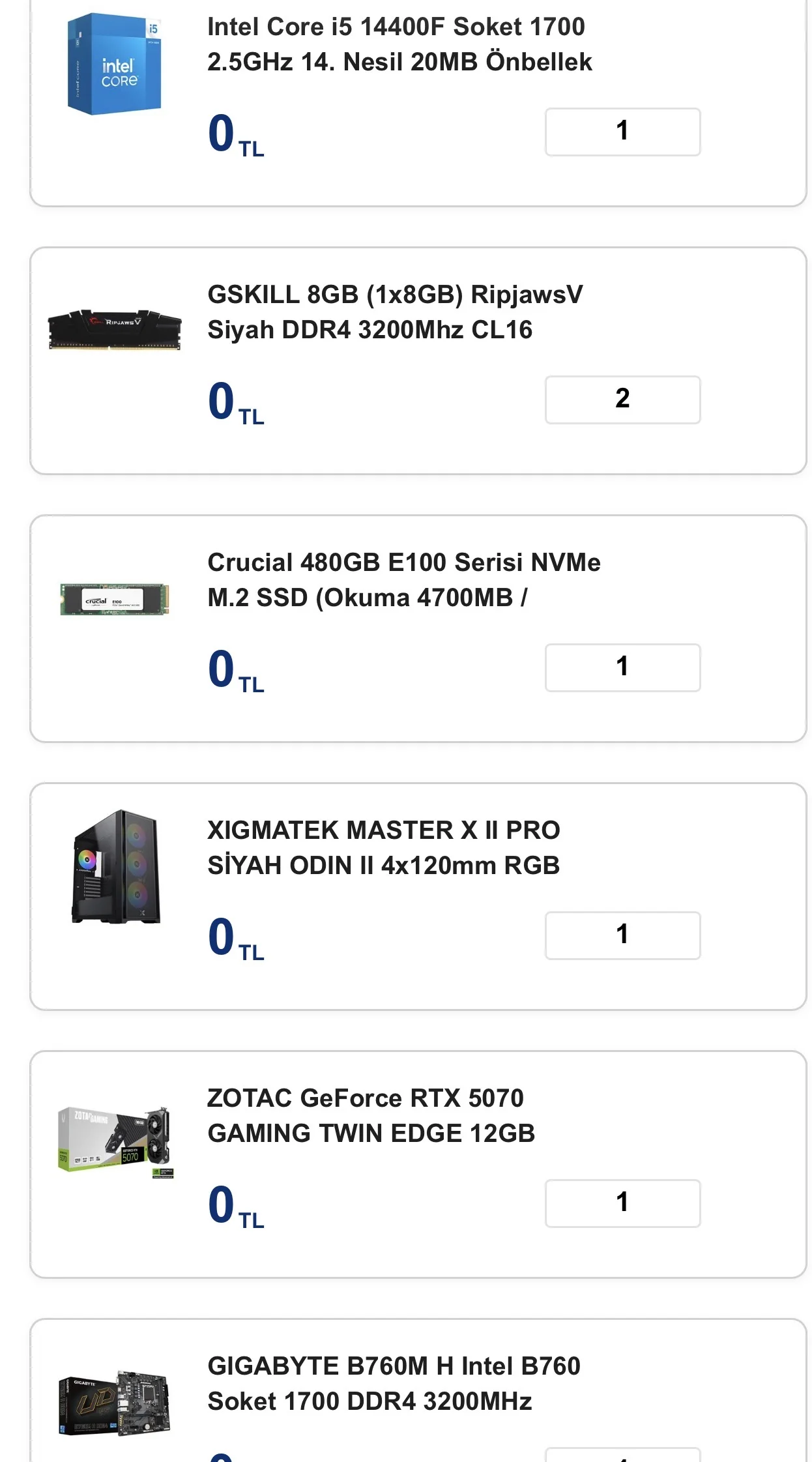View the GSKILL RipjawsV 8GB RAM item
The width and height of the screenshot is (812, 1462).
coord(395,312)
